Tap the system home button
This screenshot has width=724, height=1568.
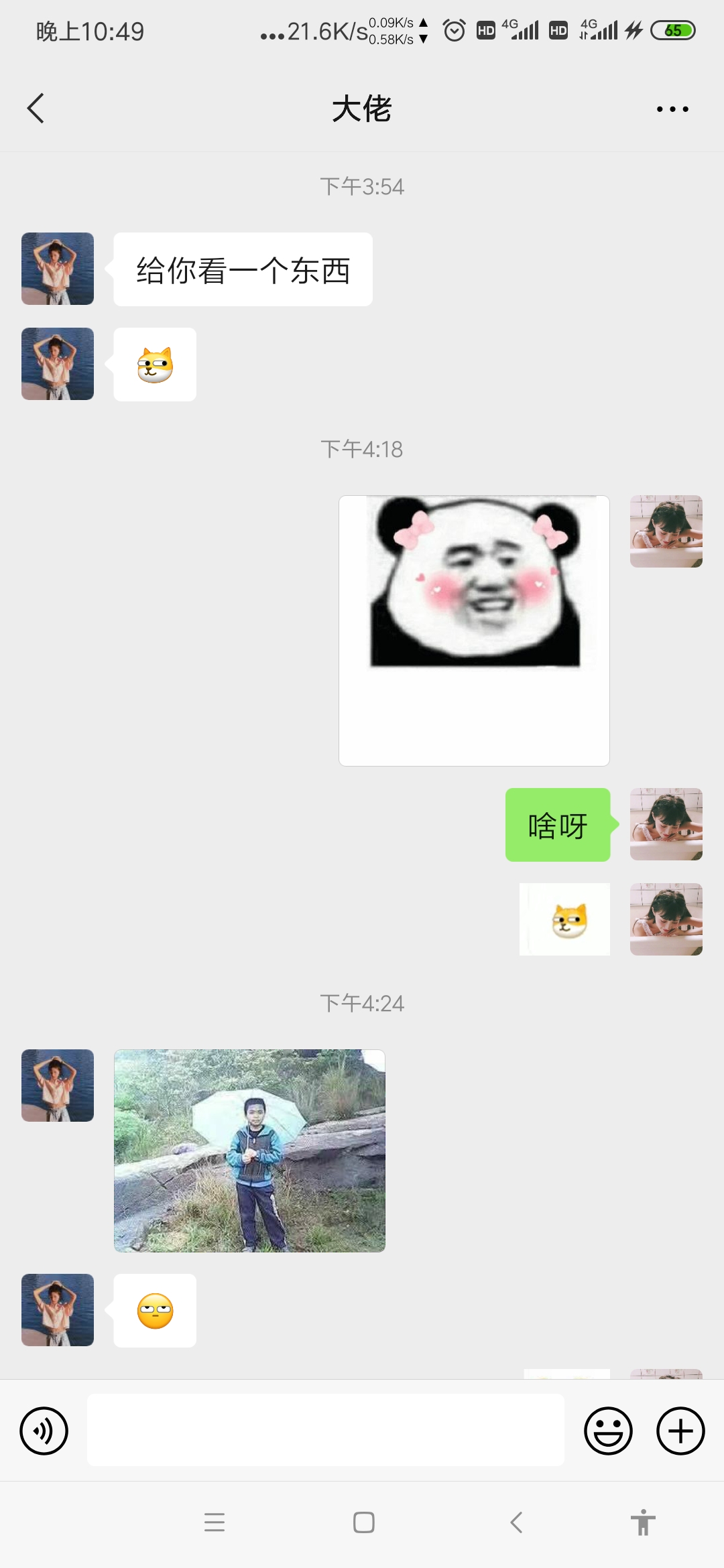[363, 1522]
